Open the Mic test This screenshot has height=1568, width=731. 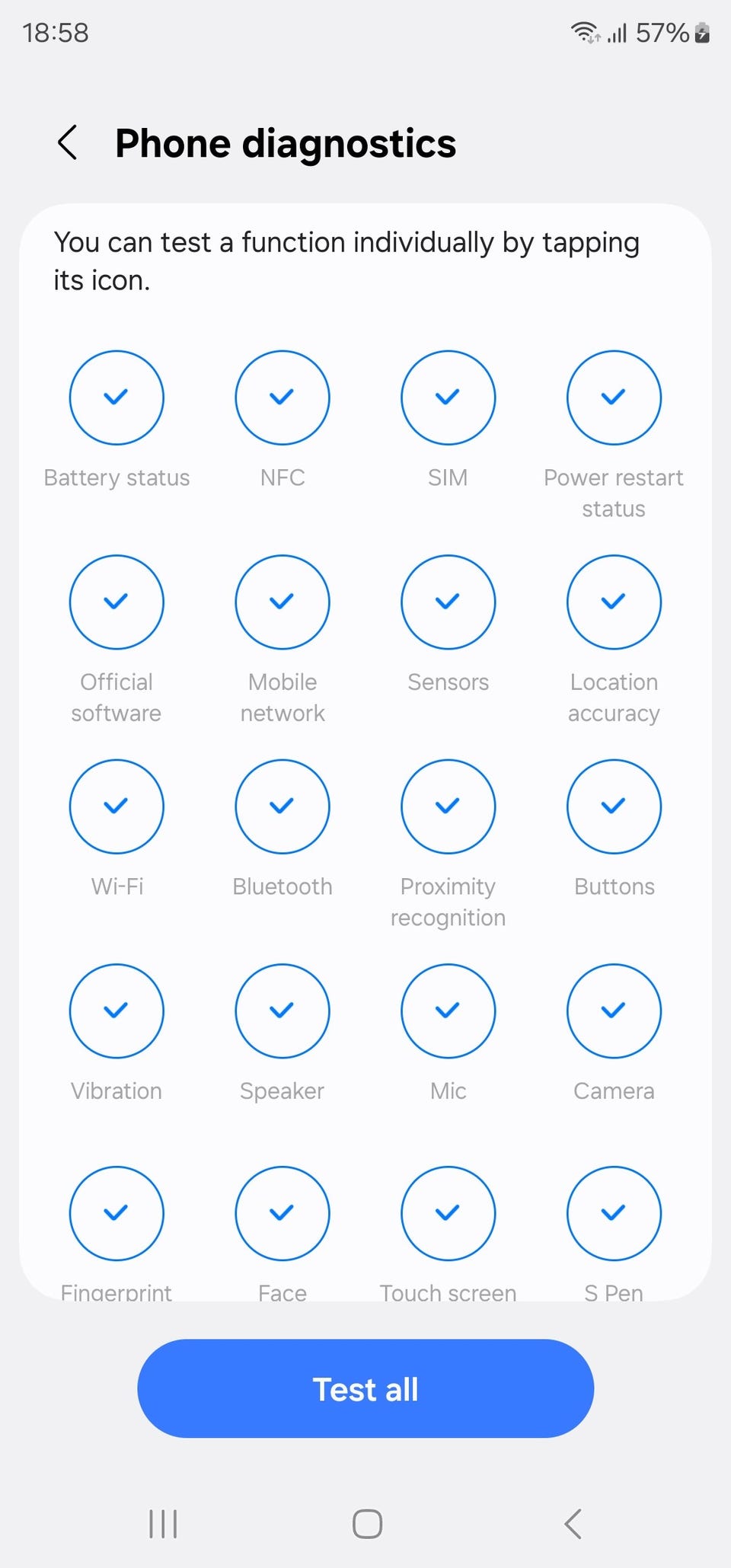(448, 1011)
